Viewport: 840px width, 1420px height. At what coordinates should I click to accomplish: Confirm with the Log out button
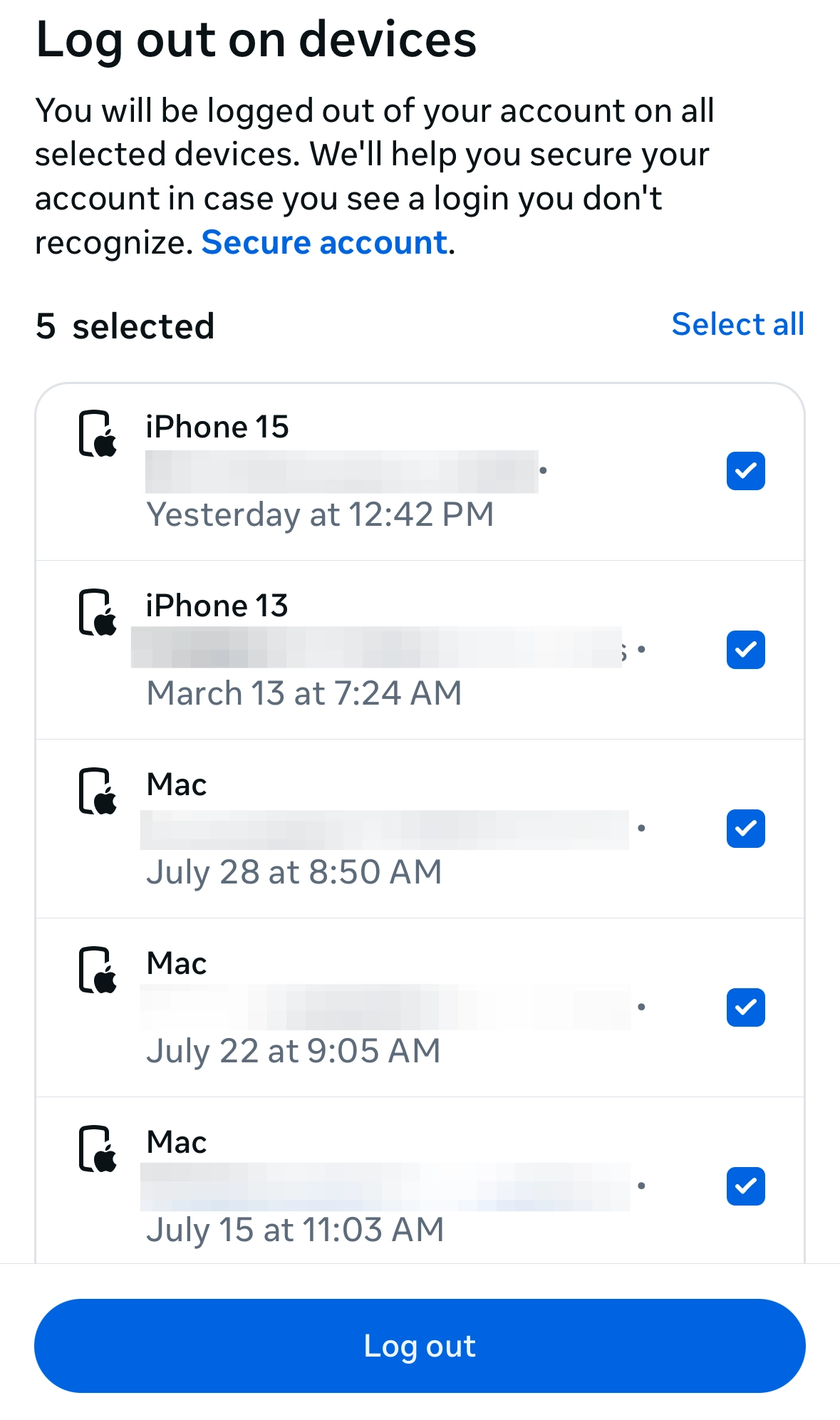tap(420, 1346)
